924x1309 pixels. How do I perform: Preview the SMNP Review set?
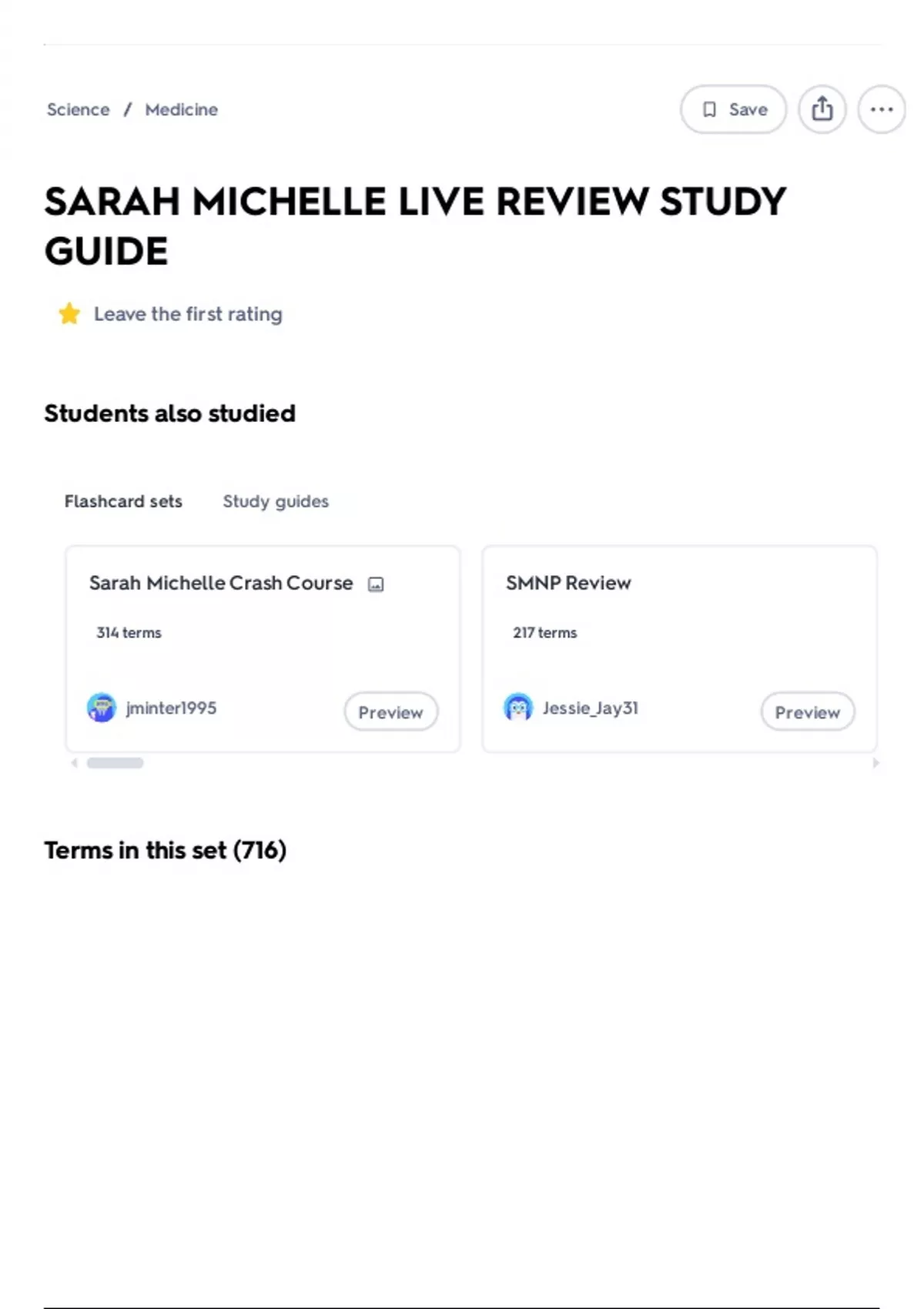[x=808, y=712]
